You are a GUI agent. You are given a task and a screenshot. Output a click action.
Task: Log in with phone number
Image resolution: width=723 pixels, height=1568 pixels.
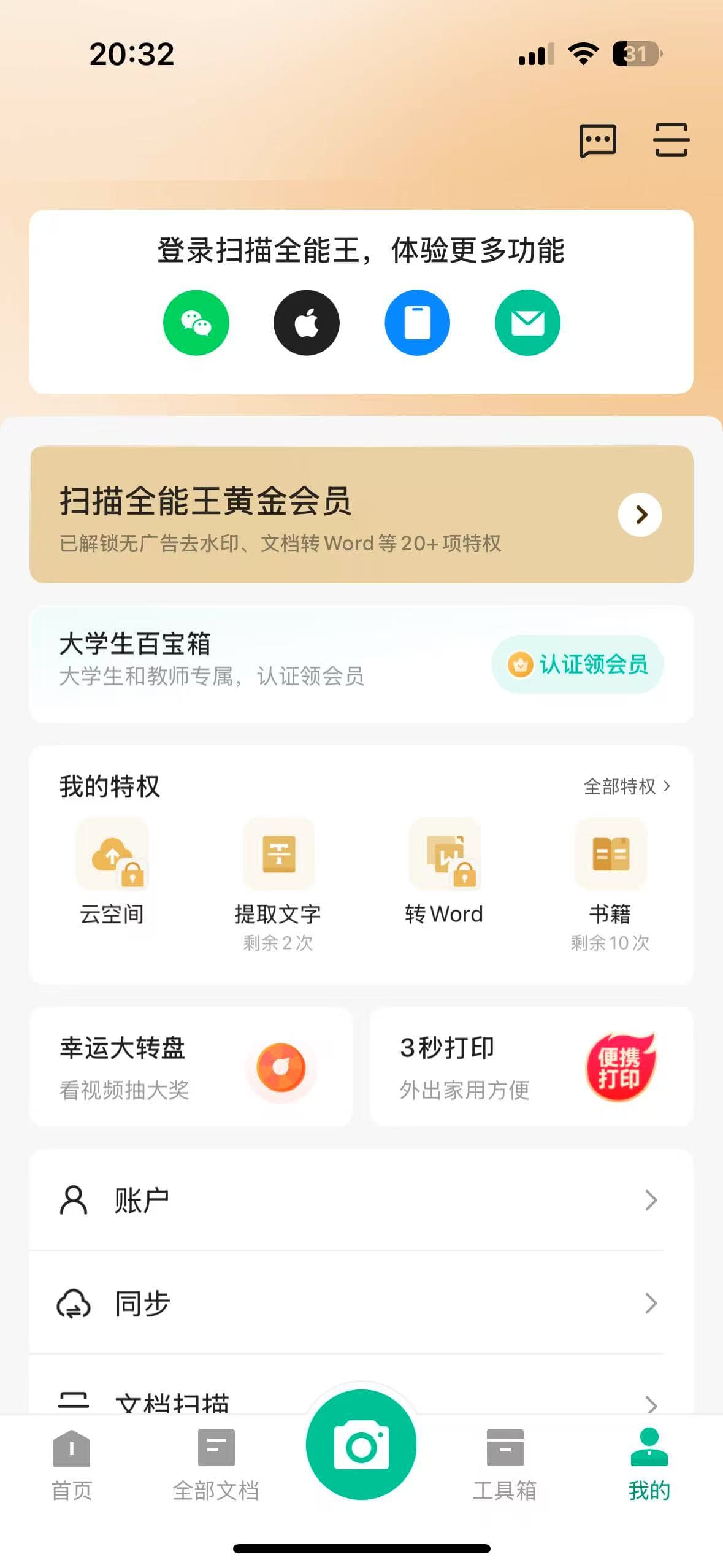[417, 323]
